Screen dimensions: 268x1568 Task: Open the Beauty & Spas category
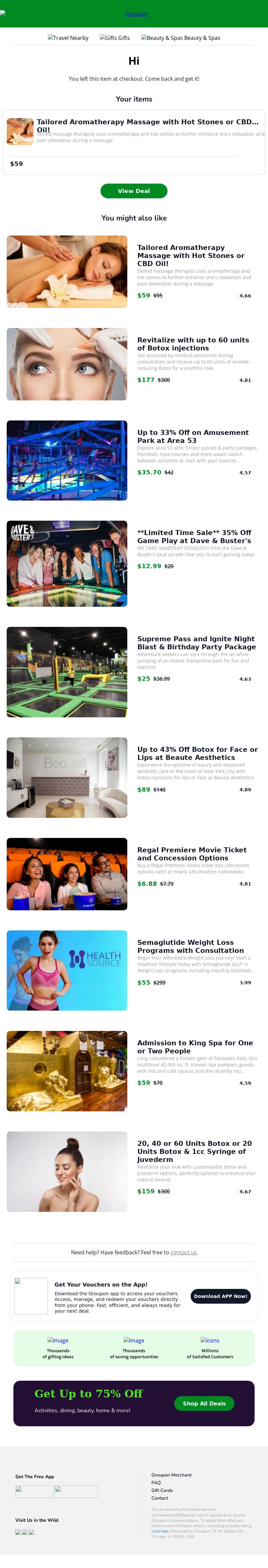click(x=181, y=38)
